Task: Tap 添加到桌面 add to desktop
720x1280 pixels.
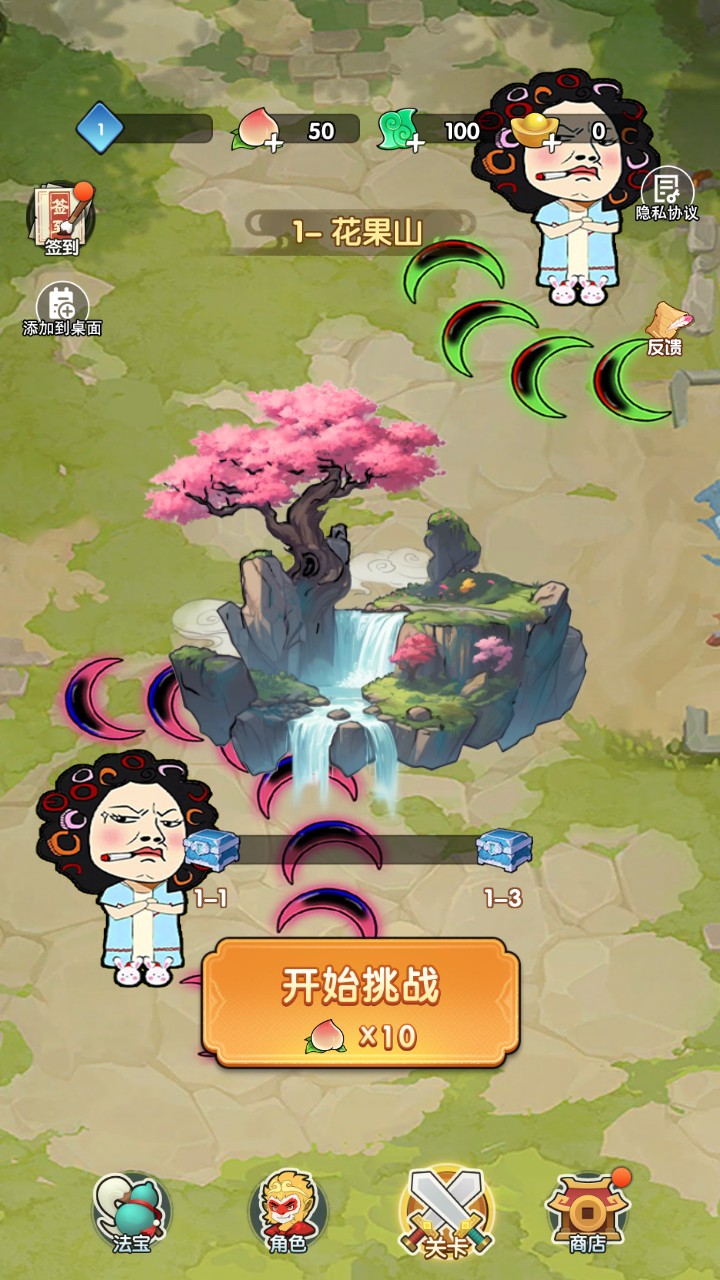Action: point(62,310)
